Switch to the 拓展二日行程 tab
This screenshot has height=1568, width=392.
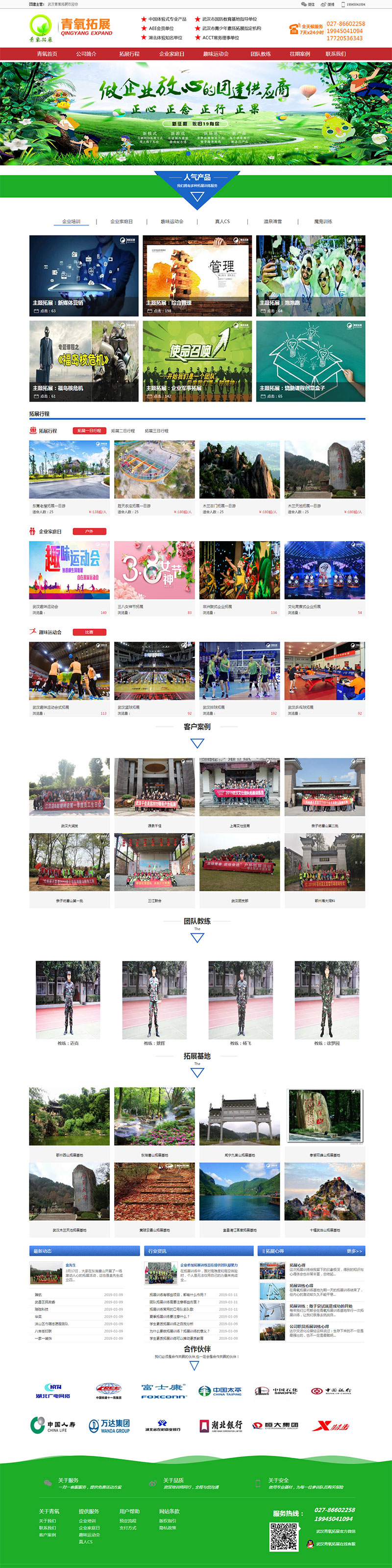123,430
